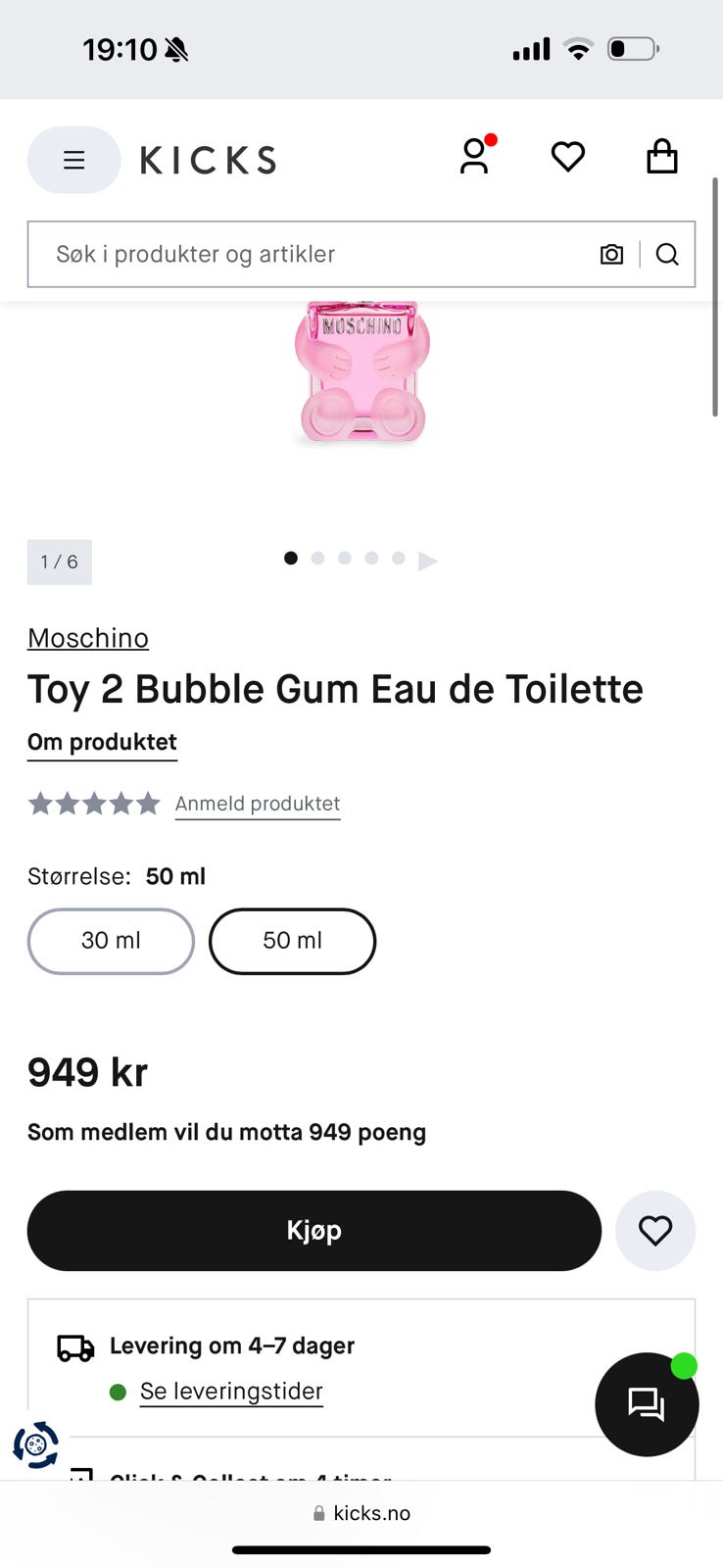This screenshot has width=723, height=1568.
Task: Tap Anmeld produktet link
Action: [x=258, y=804]
